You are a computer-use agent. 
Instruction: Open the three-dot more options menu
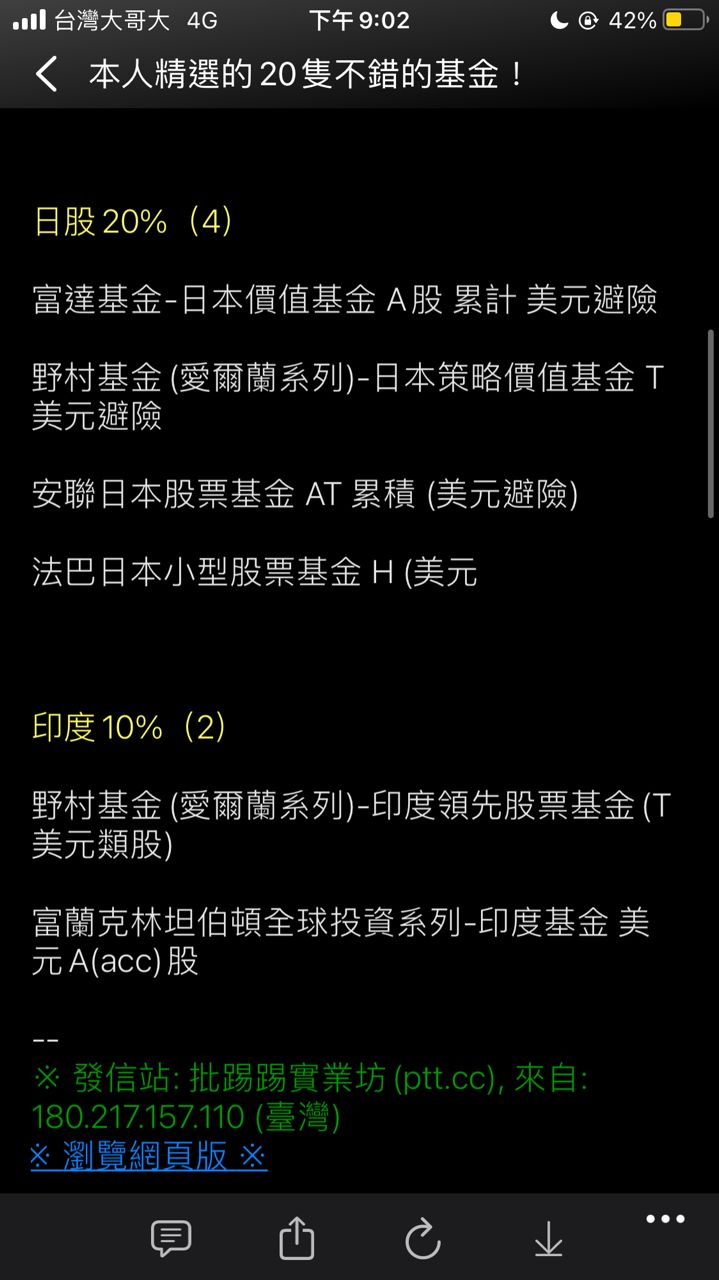pyautogui.click(x=665, y=1219)
